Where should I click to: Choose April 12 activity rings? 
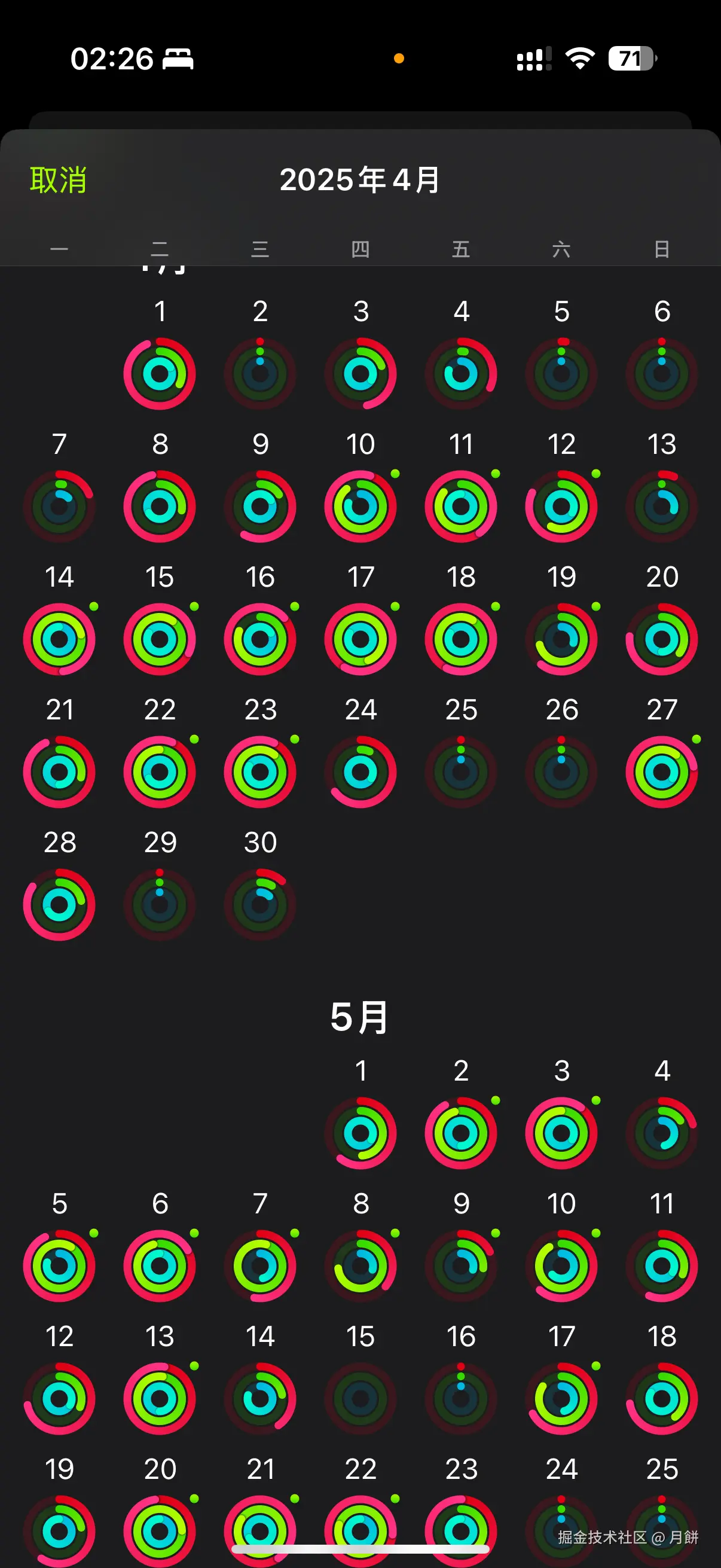click(561, 507)
